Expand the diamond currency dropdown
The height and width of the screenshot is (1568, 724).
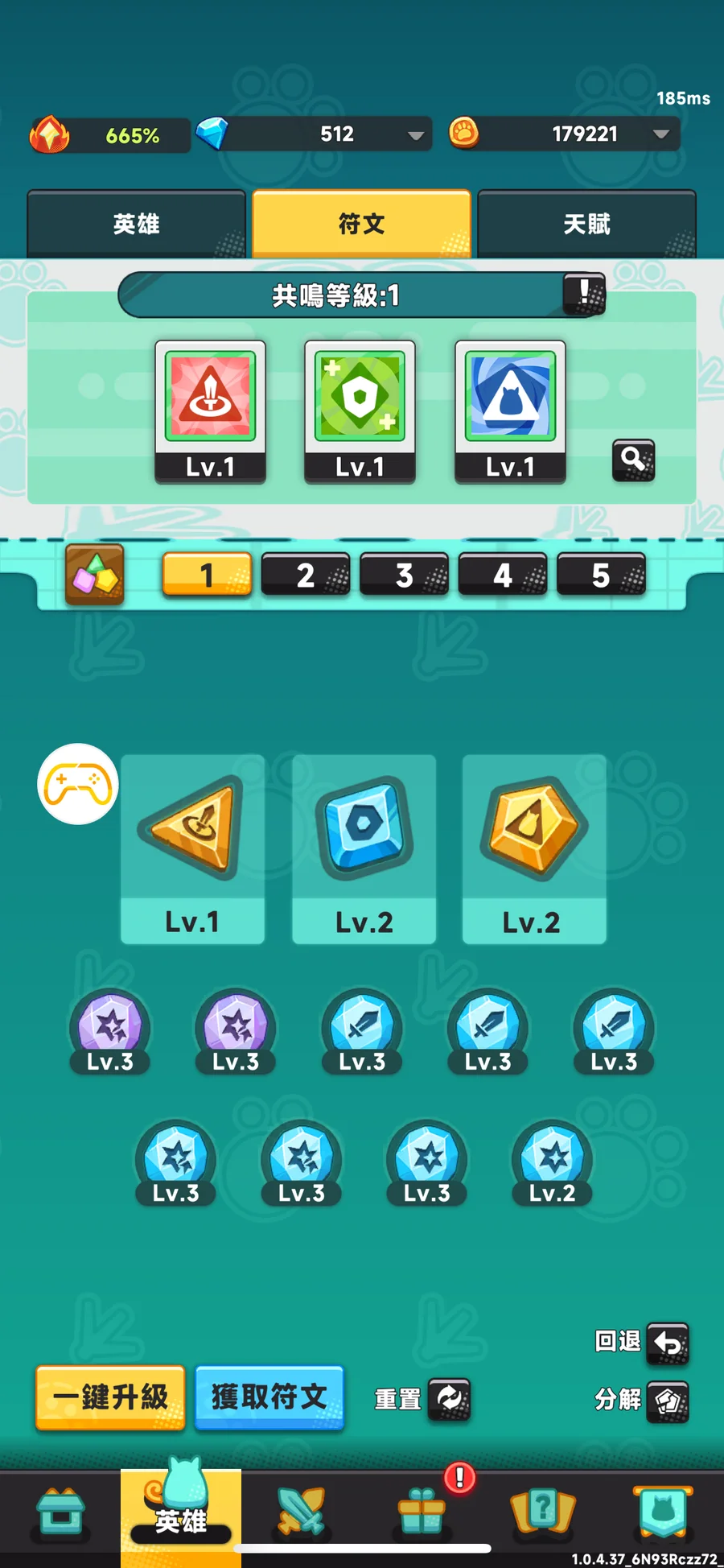pyautogui.click(x=415, y=135)
